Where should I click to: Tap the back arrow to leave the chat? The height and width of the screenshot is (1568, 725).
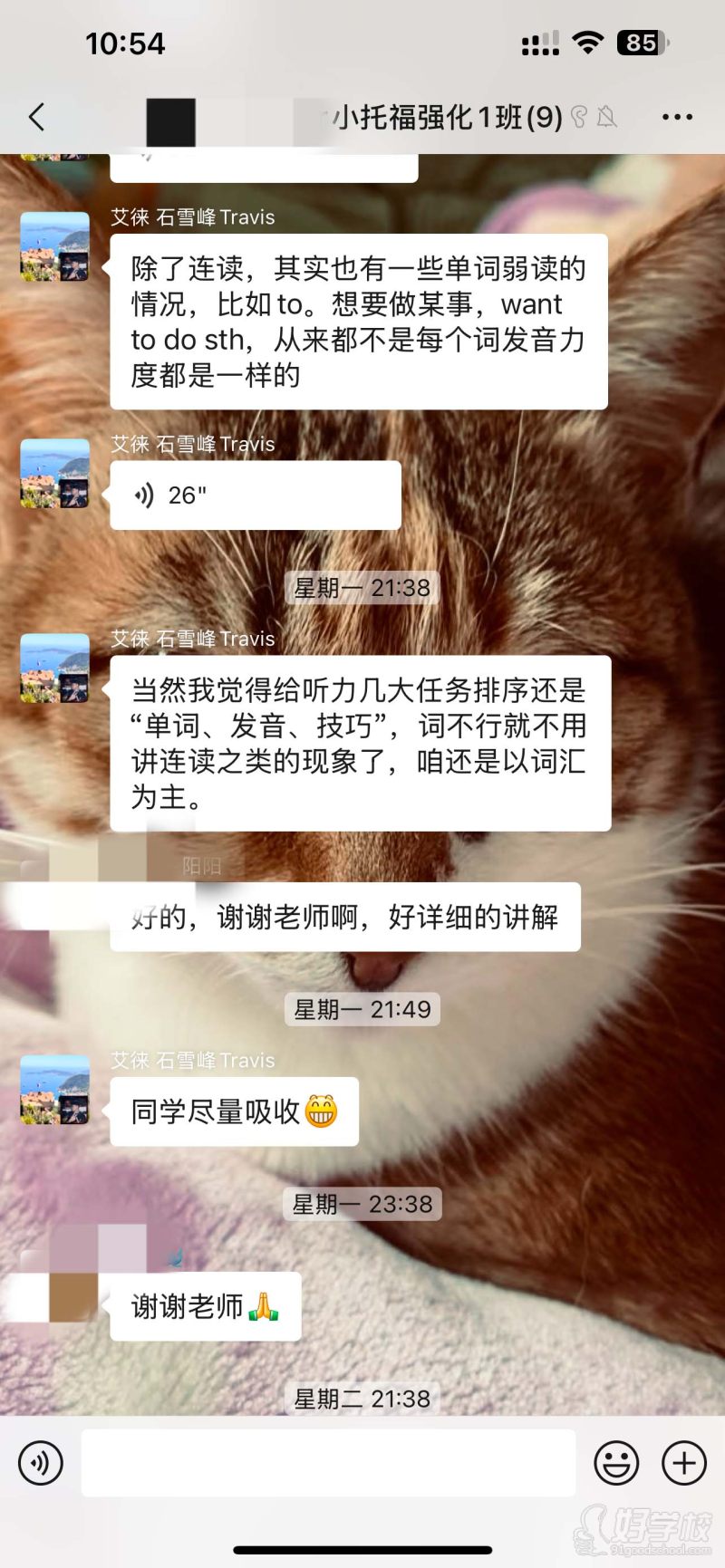coord(36,118)
